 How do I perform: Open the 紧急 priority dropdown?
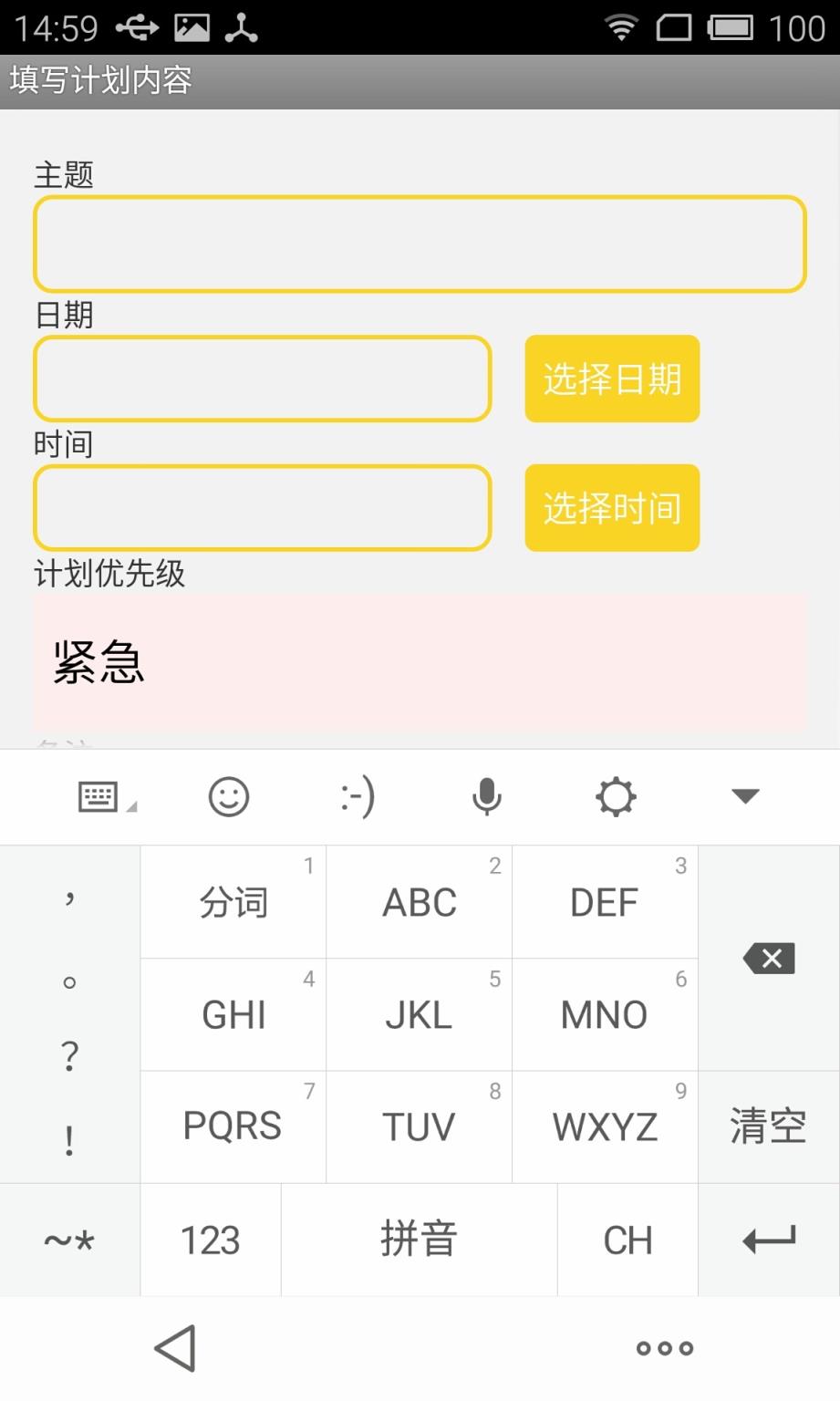pyautogui.click(x=420, y=663)
